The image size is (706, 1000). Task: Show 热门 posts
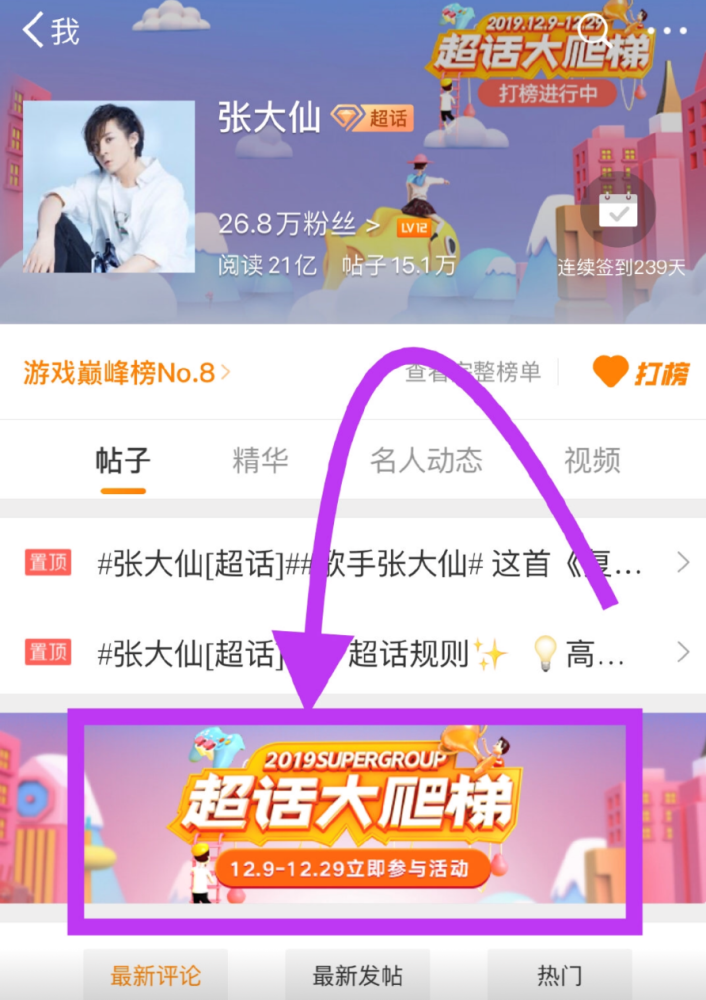(x=559, y=974)
